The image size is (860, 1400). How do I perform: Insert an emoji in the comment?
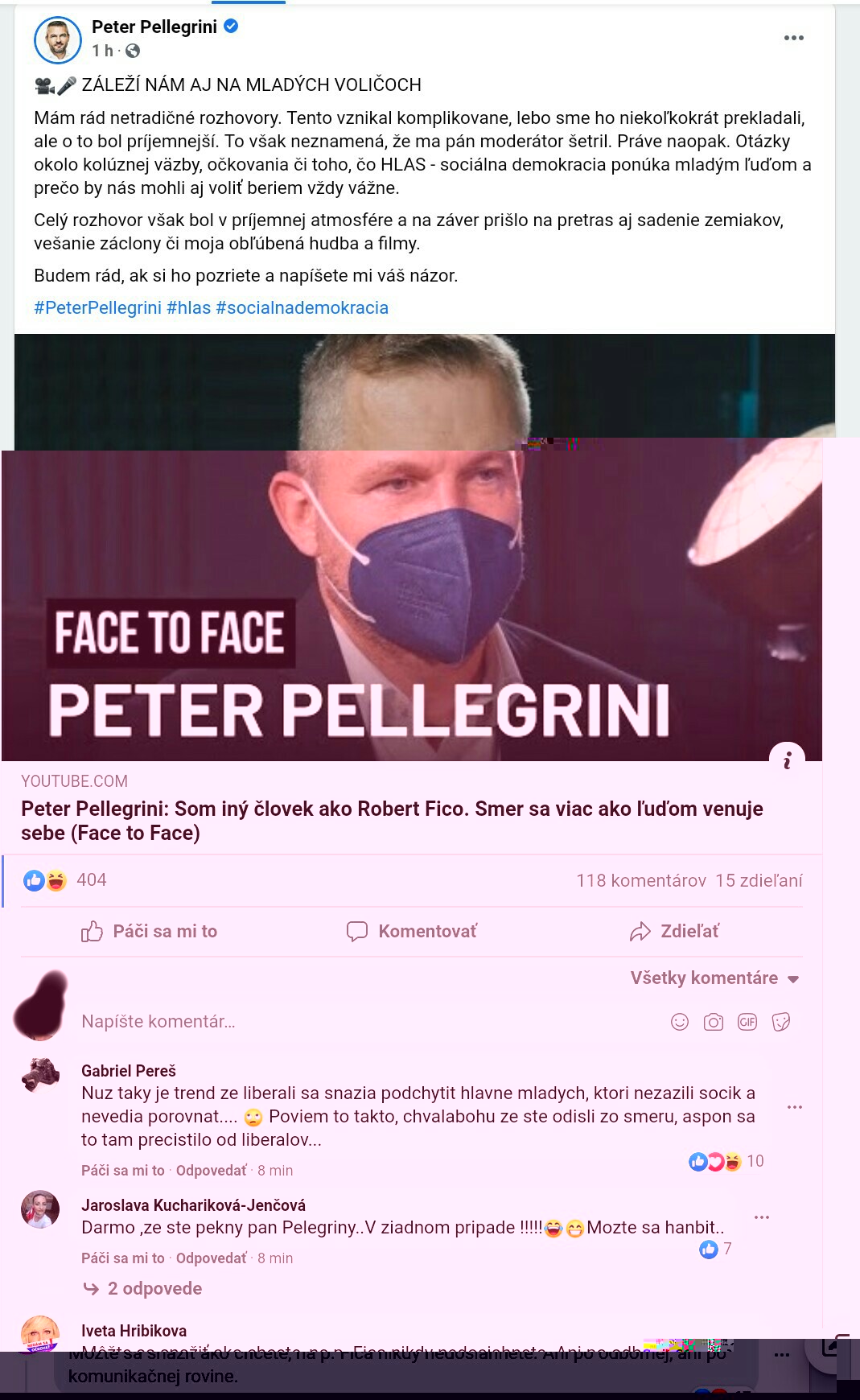680,1022
